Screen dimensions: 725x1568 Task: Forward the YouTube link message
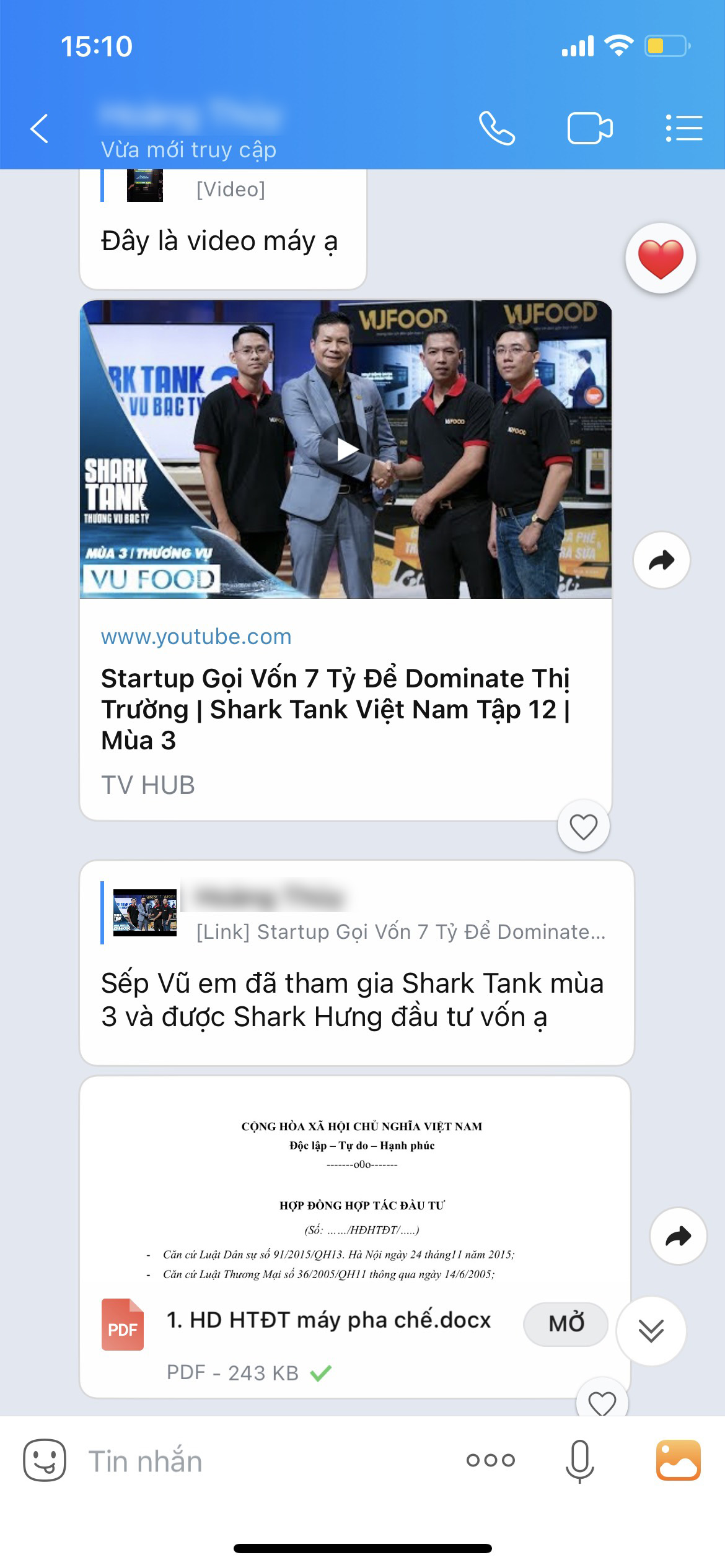(x=661, y=560)
